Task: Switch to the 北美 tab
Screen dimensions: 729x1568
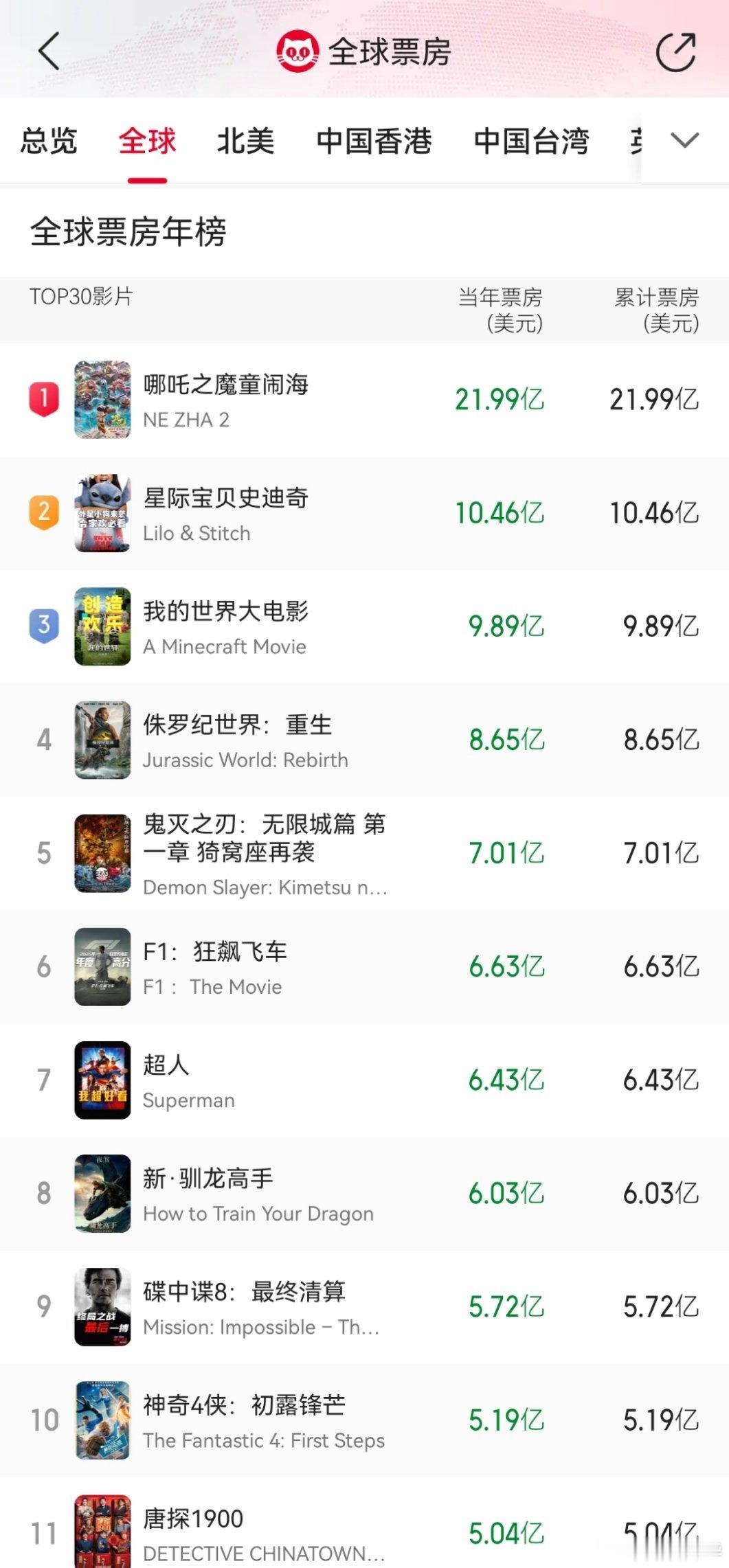Action: point(245,141)
